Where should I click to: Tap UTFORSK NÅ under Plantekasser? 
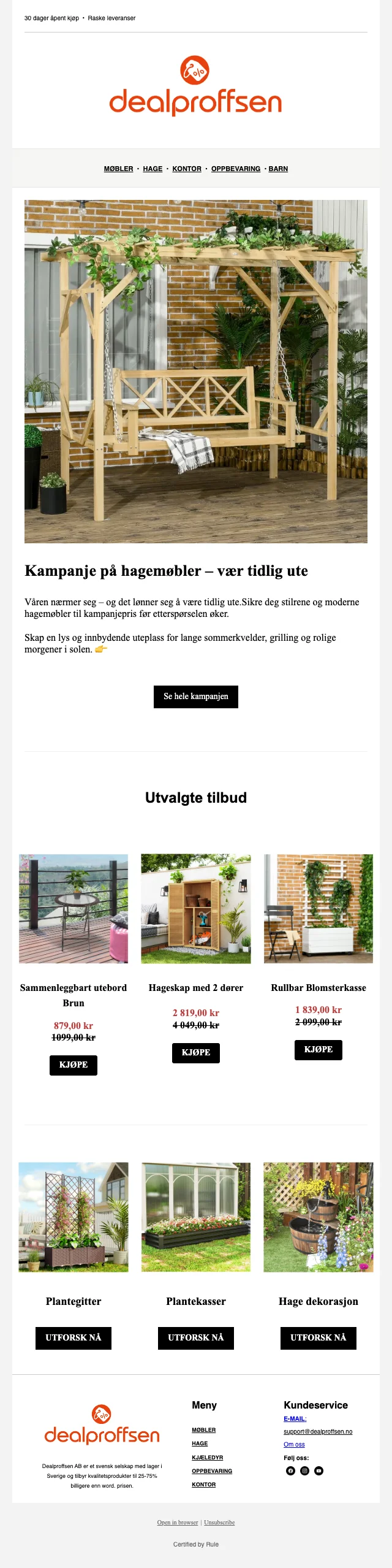(x=196, y=1337)
